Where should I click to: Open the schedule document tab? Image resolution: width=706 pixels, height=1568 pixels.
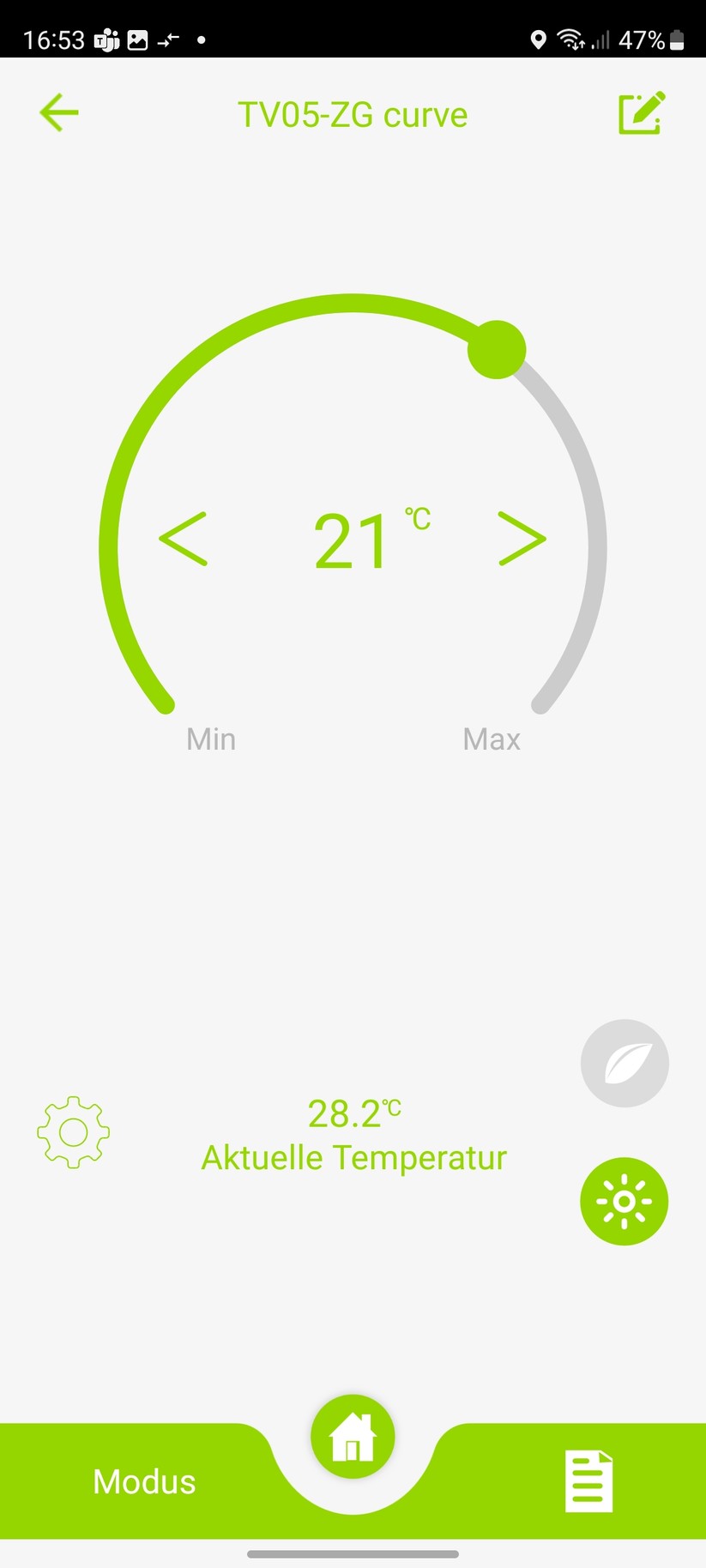pyautogui.click(x=588, y=1481)
